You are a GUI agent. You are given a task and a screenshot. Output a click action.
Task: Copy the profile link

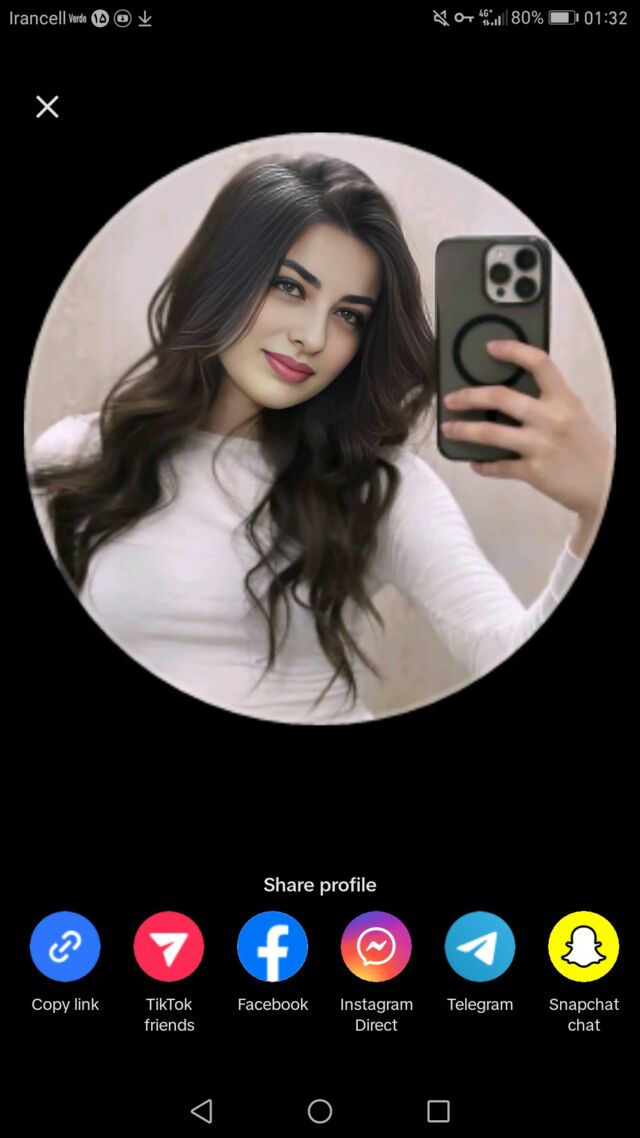[65, 946]
